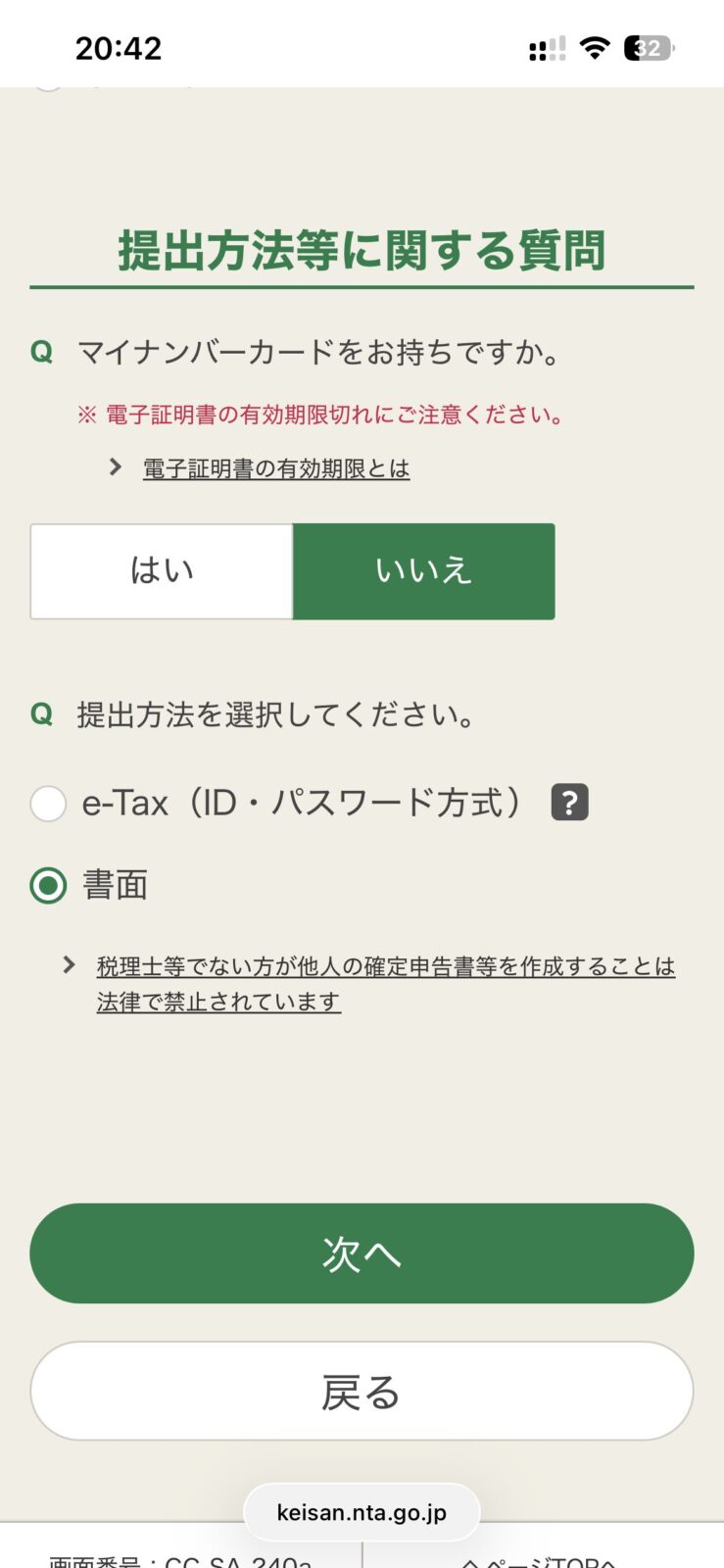The height and width of the screenshot is (1568, 724).
Task: Choose the e-Tax (ID・パスワード方式) radio option
Action: 48,804
